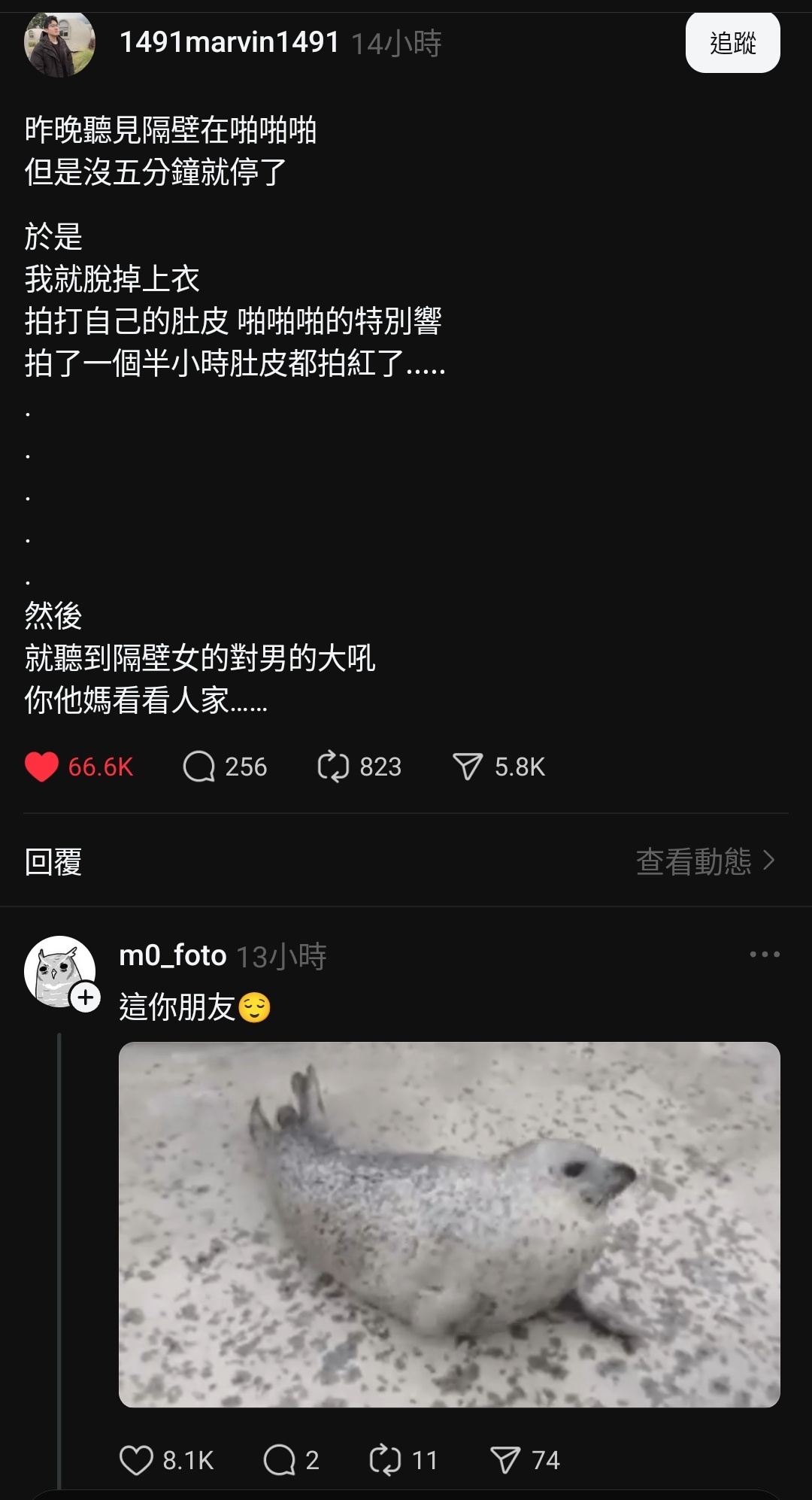
Task: Follow 1491marvin1491 with the 追蹤 button
Action: (732, 43)
